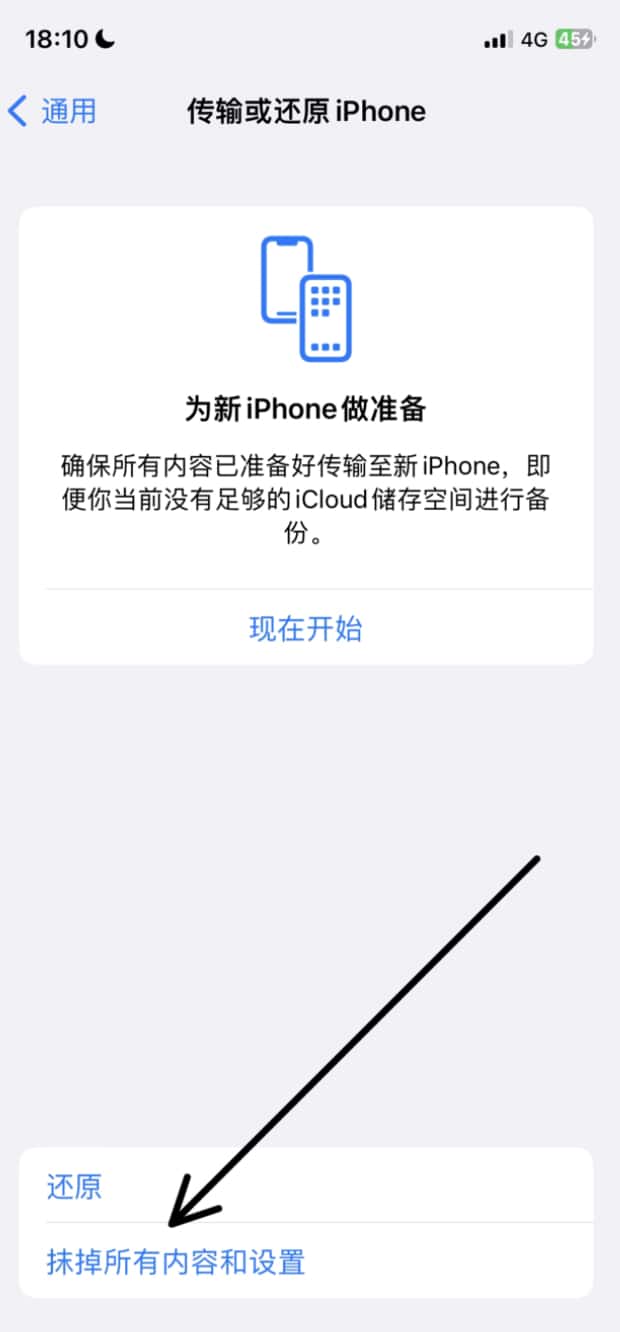
Task: Open the 还原 option
Action: pyautogui.click(x=75, y=1187)
